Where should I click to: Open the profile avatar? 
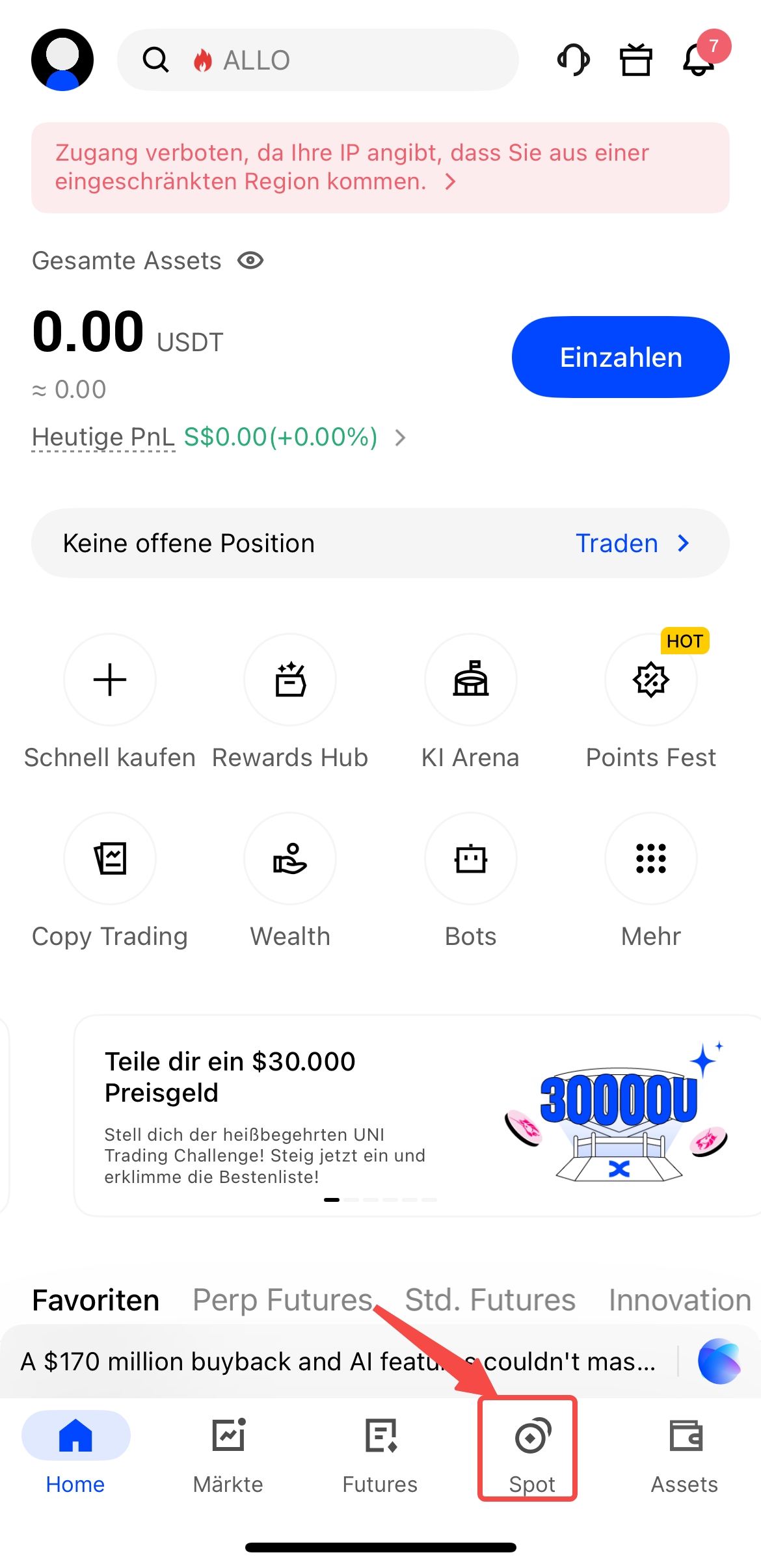[62, 60]
